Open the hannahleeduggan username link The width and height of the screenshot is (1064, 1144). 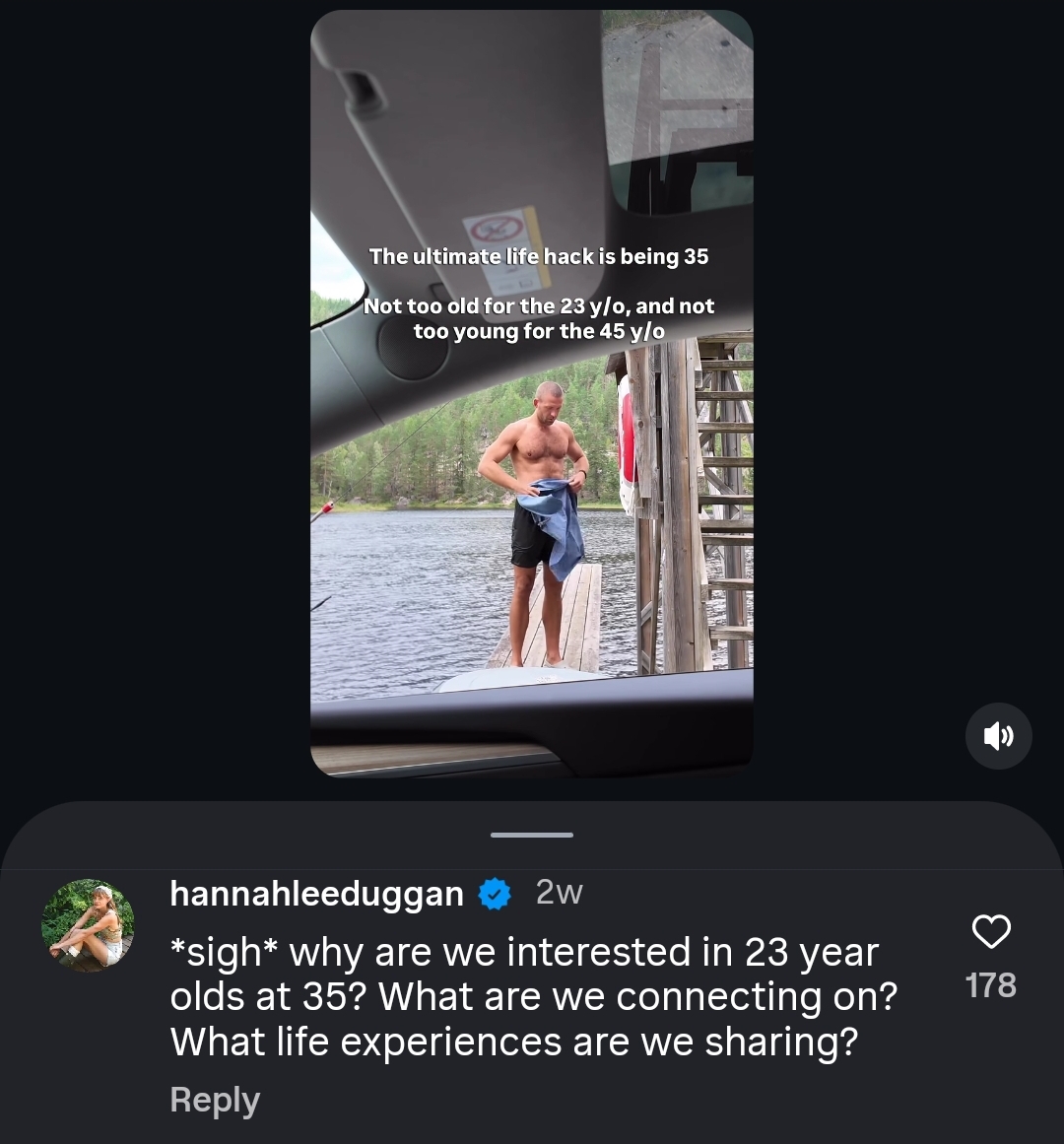[316, 893]
